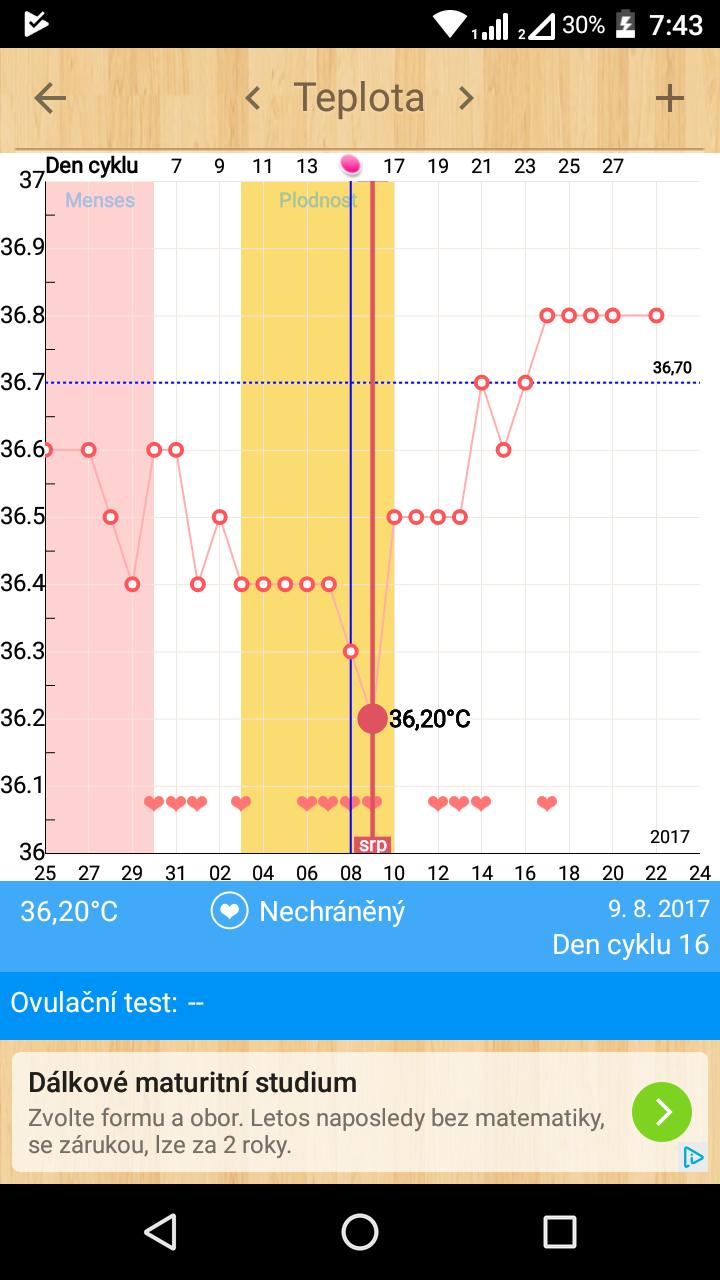Go back using the top-left arrow
Viewport: 720px width, 1280px height.
50,98
